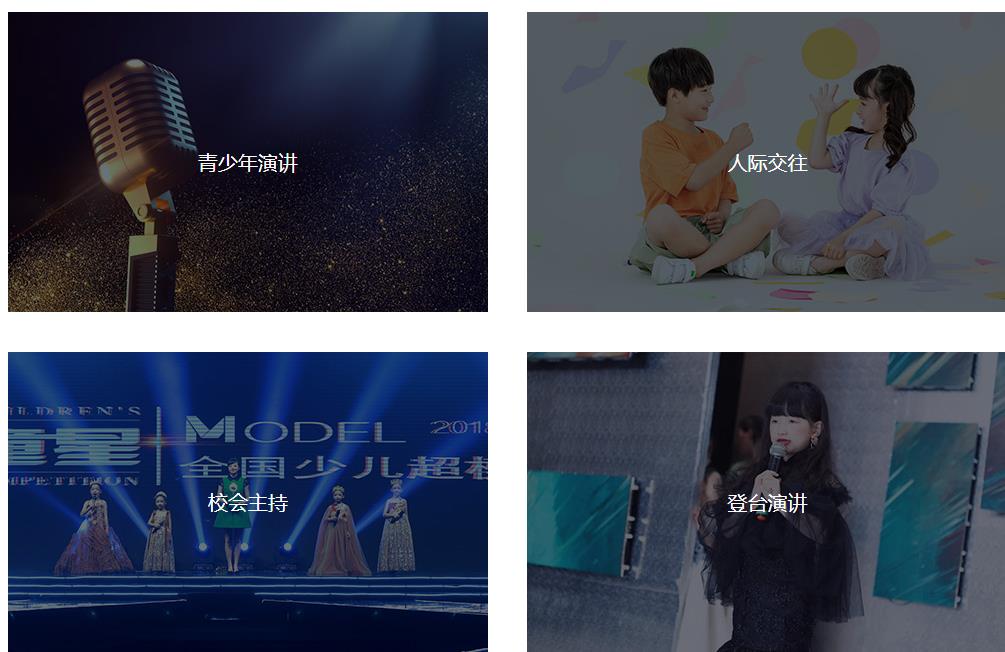Open the 青少年演讲 course tile

coord(247,162)
